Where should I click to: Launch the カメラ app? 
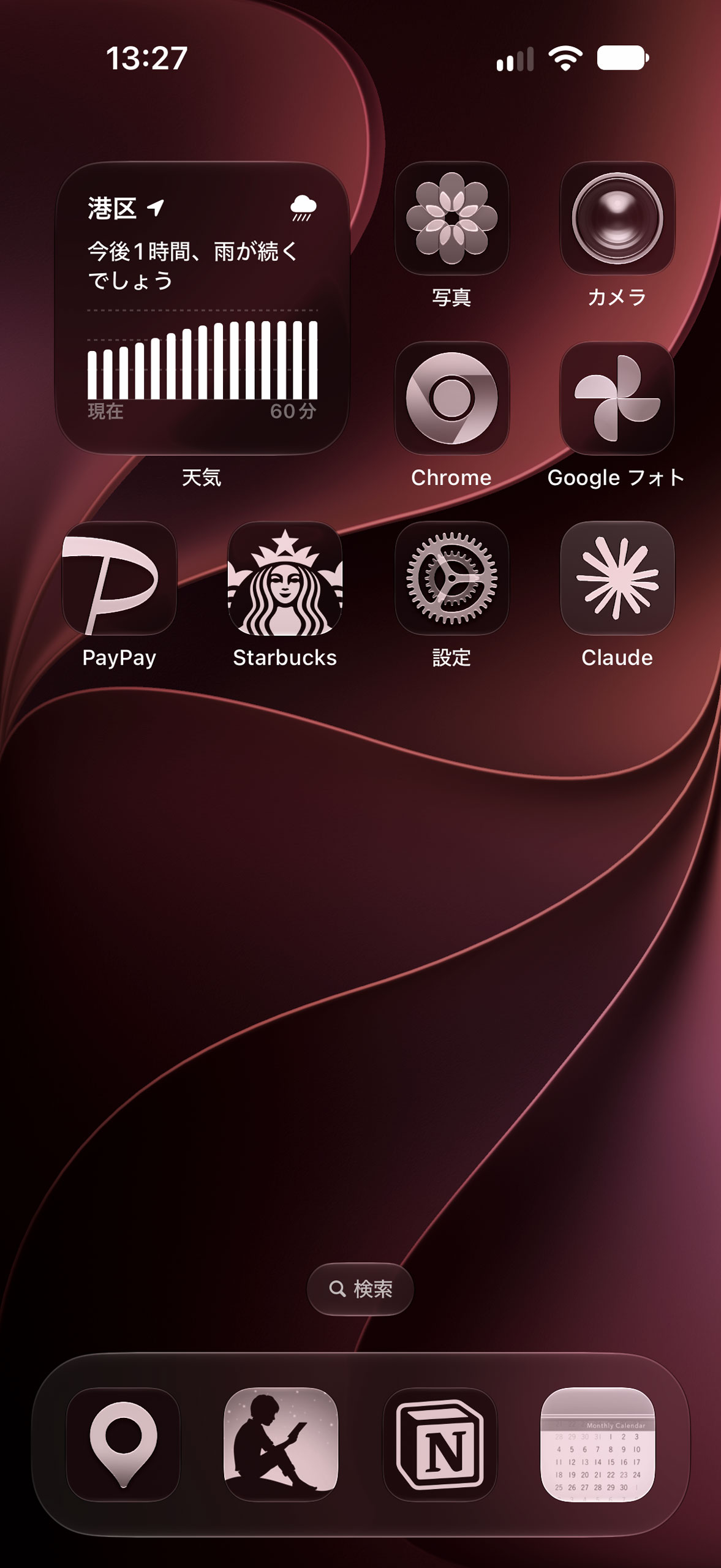click(617, 218)
